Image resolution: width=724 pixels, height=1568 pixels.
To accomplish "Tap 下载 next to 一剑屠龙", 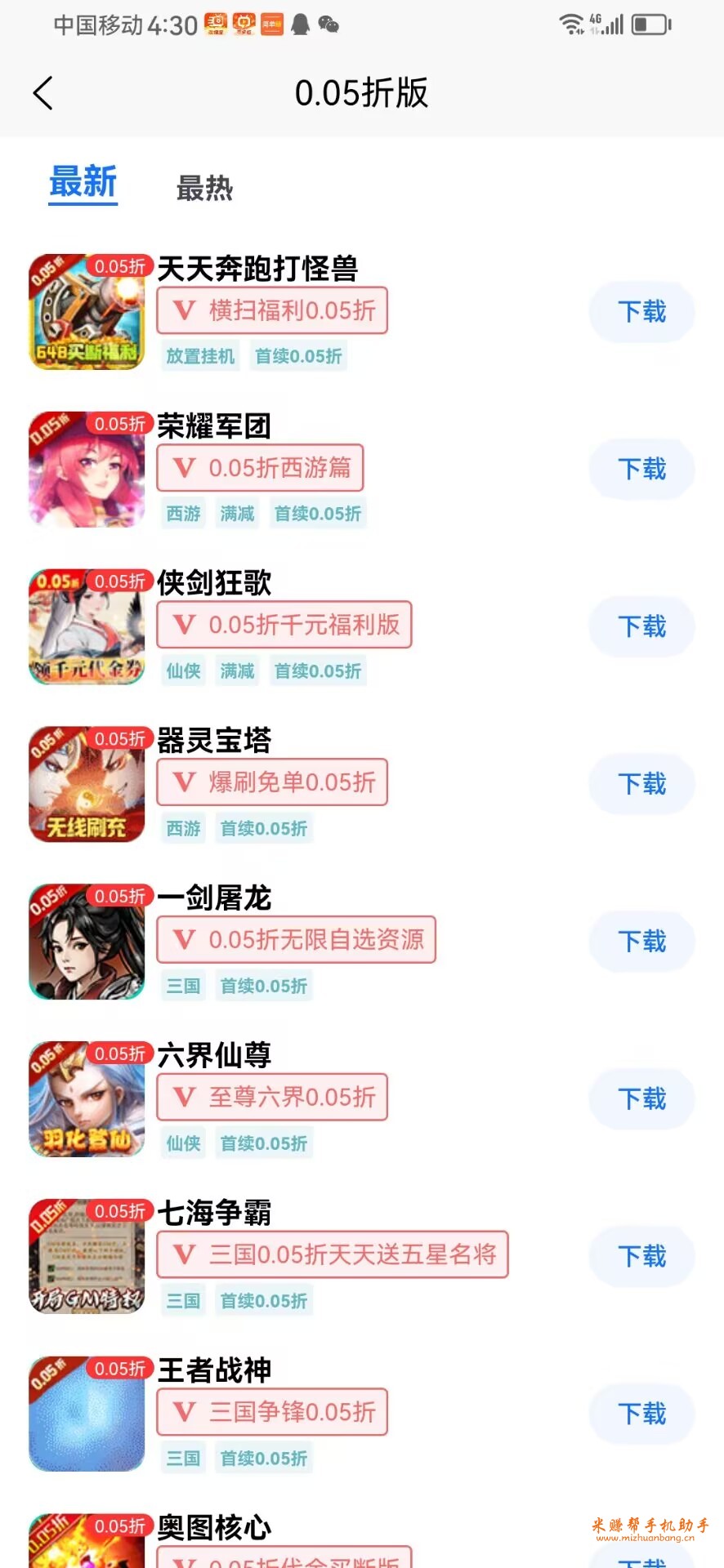I will (x=641, y=942).
